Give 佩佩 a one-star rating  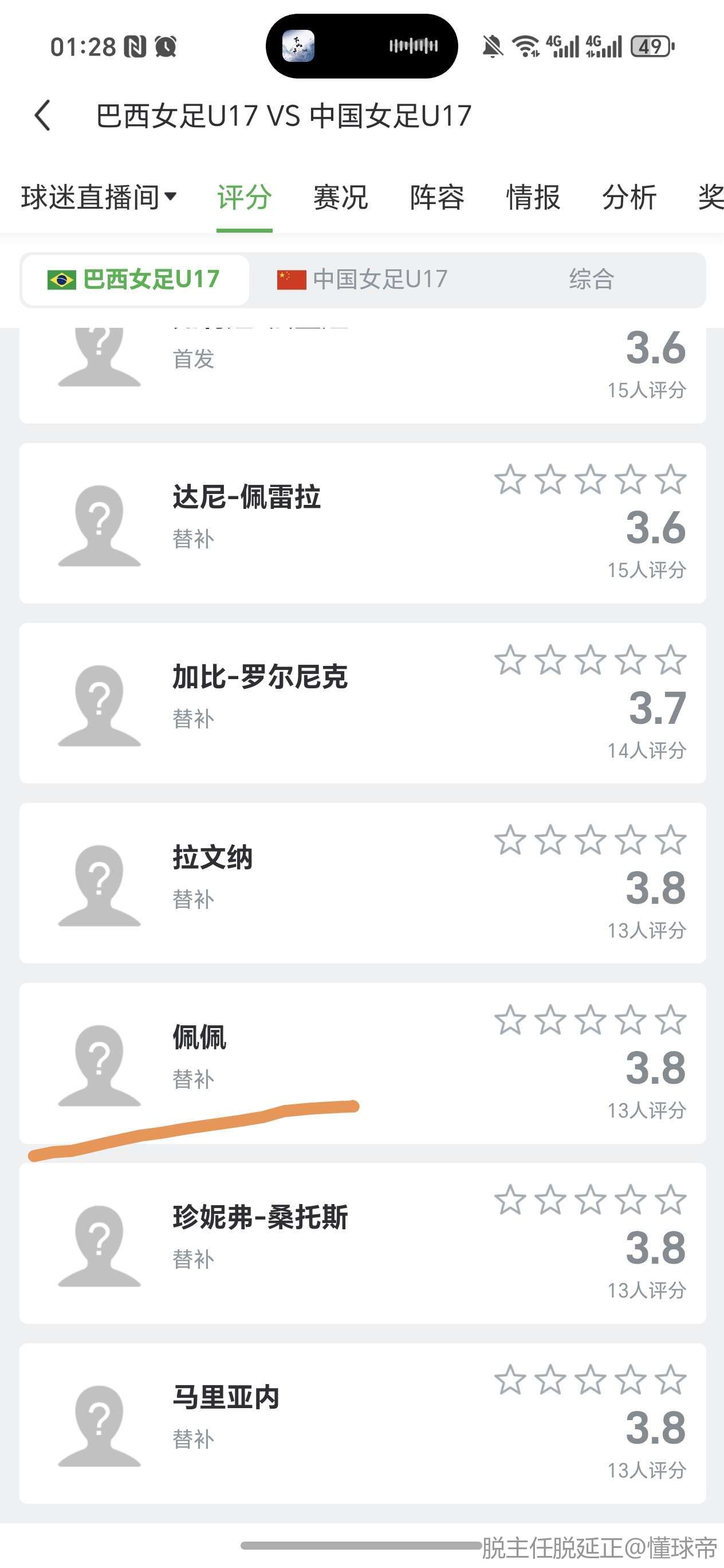tap(510, 1021)
